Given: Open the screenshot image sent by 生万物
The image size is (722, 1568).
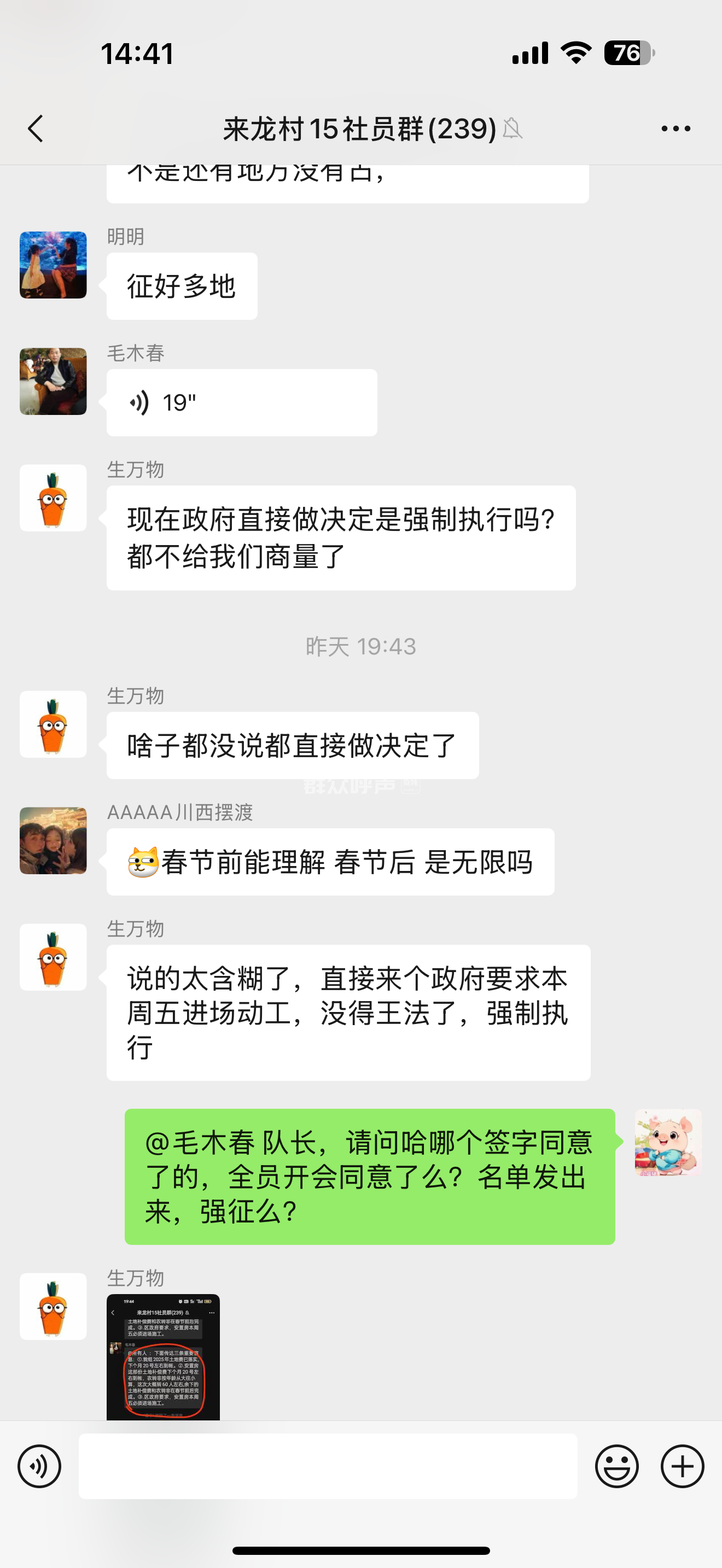Looking at the screenshot, I should [163, 1356].
